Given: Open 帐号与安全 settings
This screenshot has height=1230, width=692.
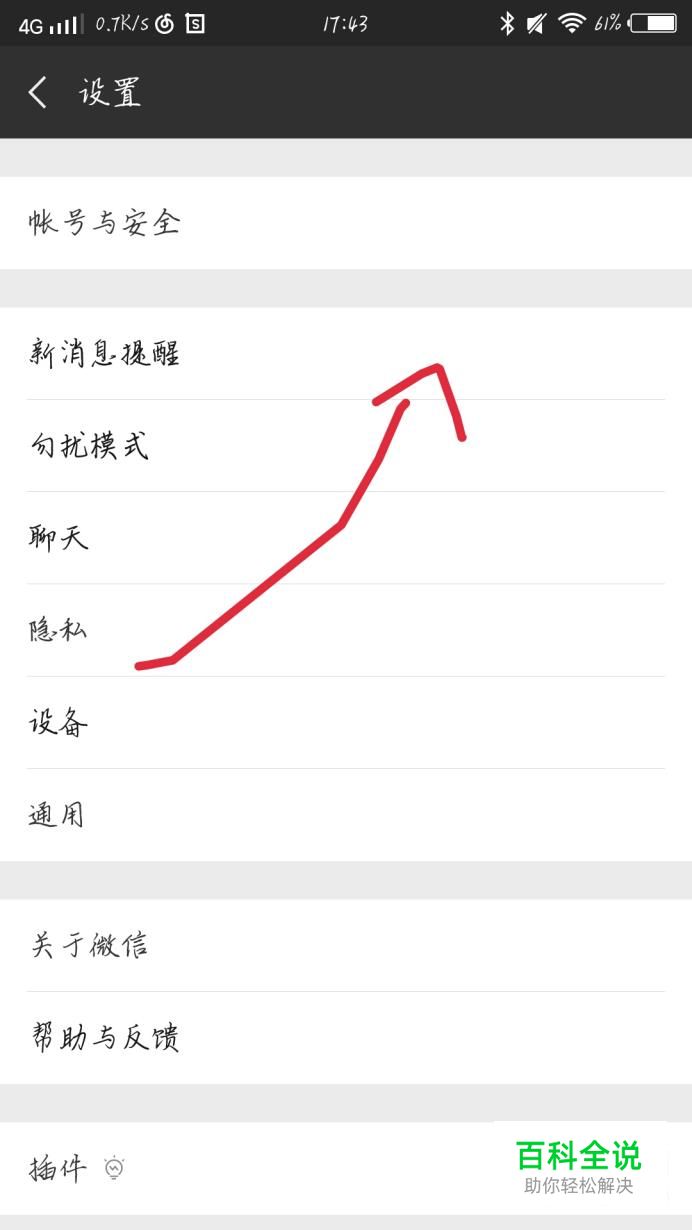Looking at the screenshot, I should pyautogui.click(x=346, y=223).
